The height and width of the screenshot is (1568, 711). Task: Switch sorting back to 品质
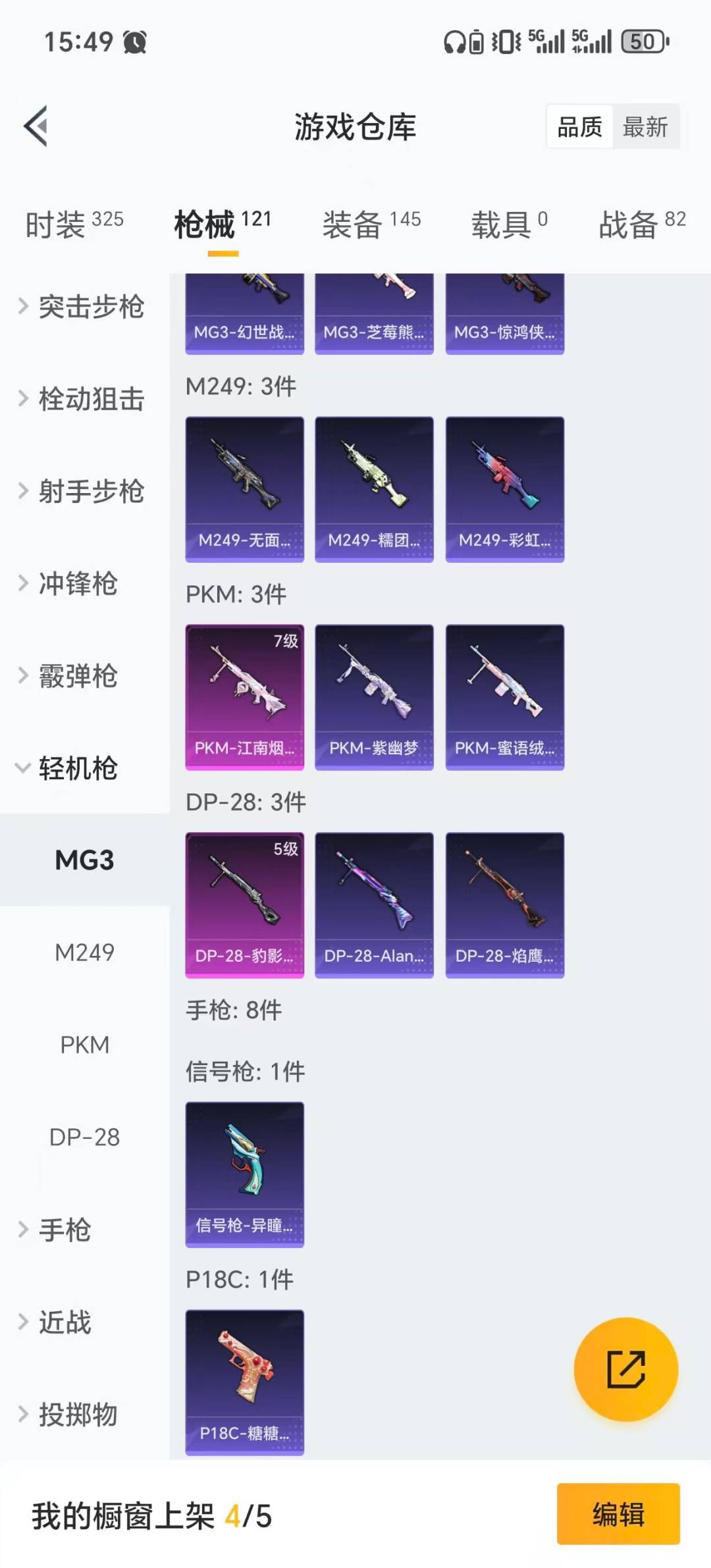pos(578,127)
